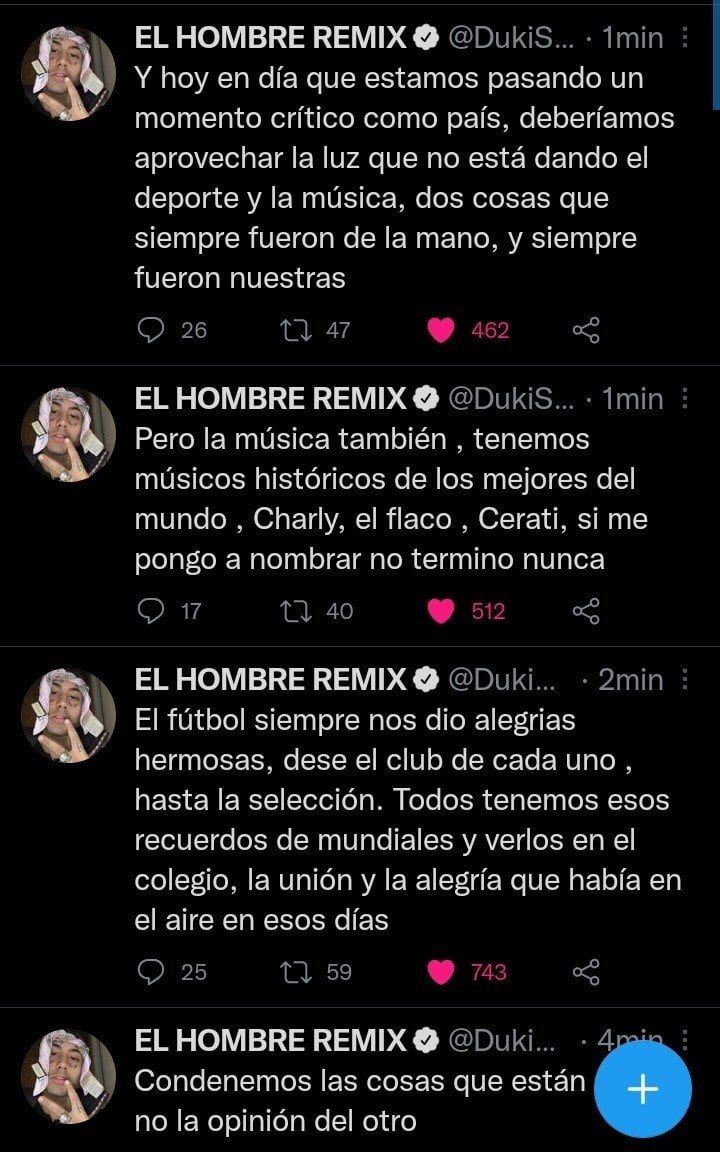Unlike the tweet with 512 likes
720x1152 pixels.
[440, 611]
